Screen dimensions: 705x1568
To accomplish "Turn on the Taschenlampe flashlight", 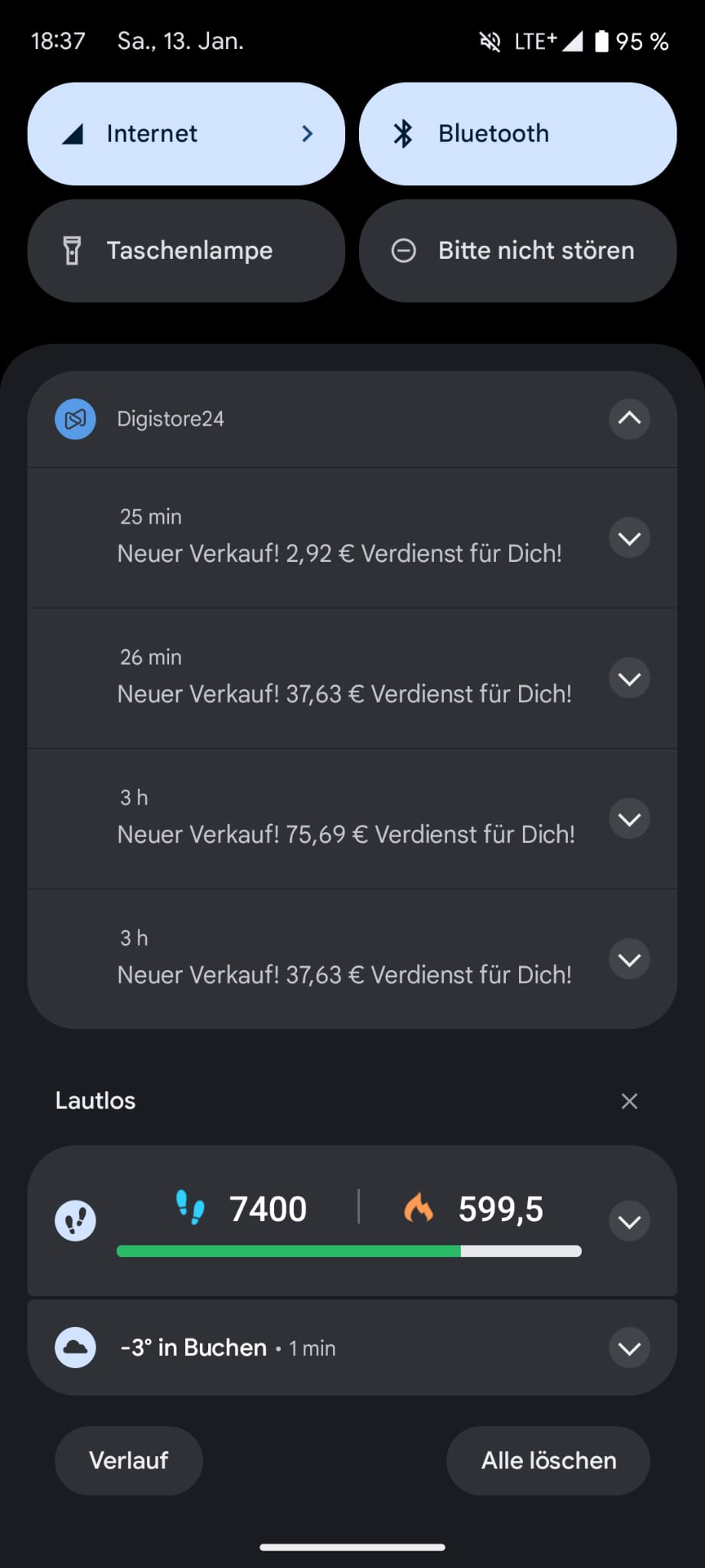I will pos(186,251).
